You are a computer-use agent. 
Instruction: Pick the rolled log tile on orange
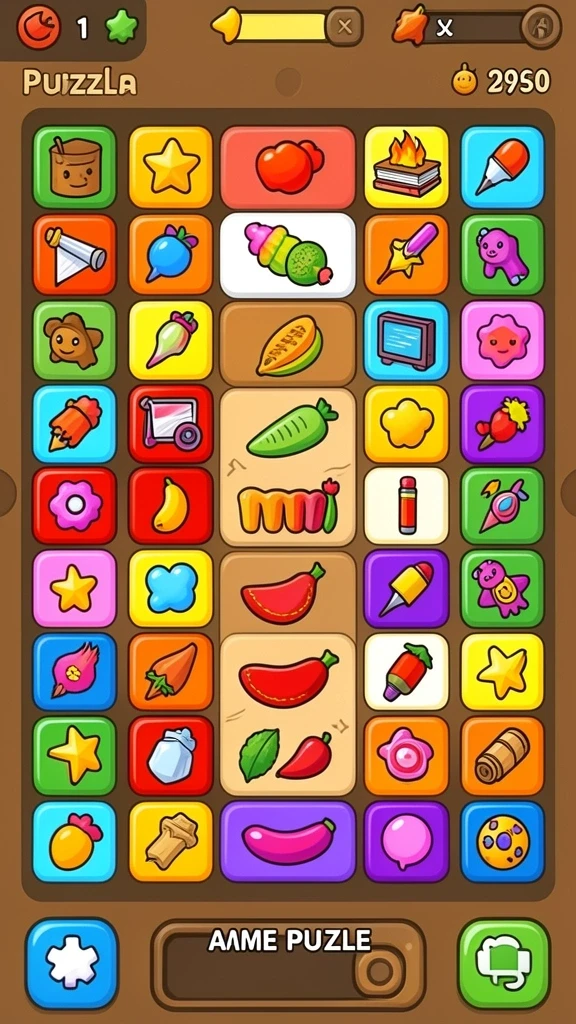(x=502, y=756)
